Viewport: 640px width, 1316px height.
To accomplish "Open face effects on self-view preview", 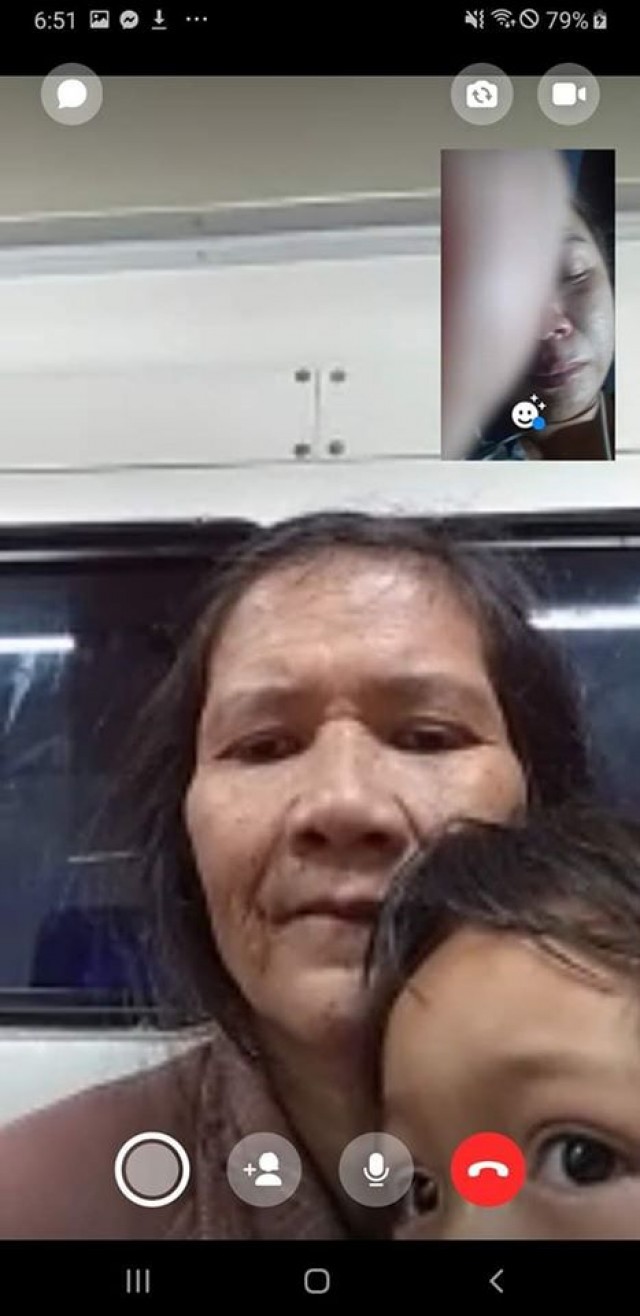I will tap(527, 413).
